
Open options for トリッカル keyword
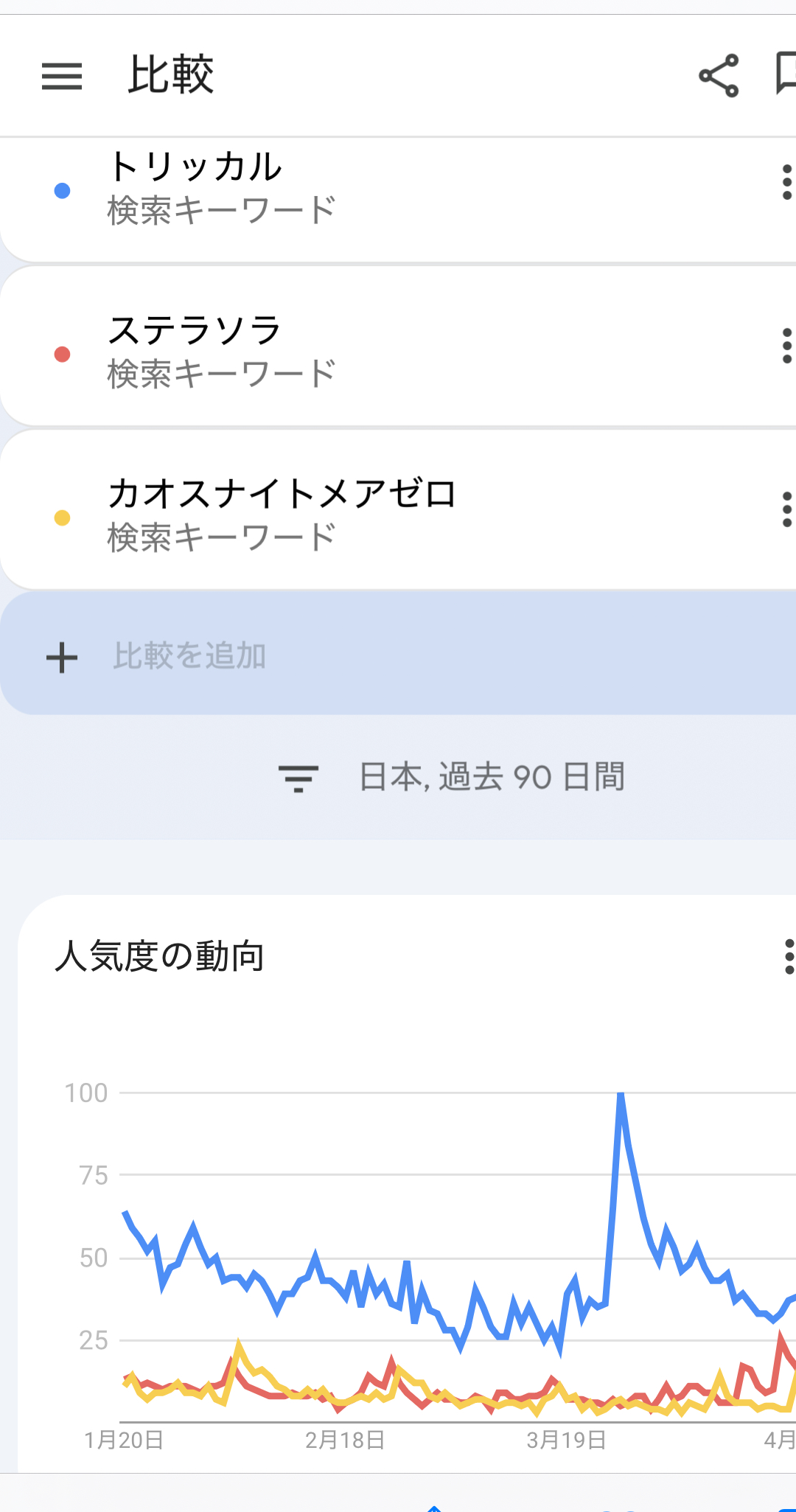[786, 182]
